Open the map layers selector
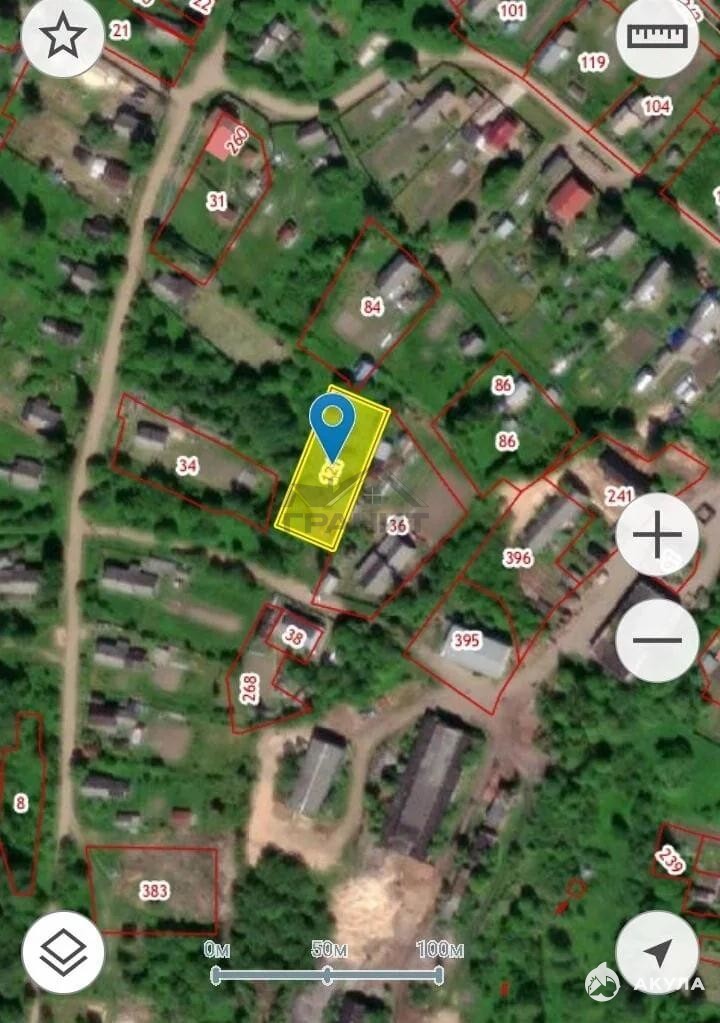Screen dimensions: 720x1023 pos(63,952)
